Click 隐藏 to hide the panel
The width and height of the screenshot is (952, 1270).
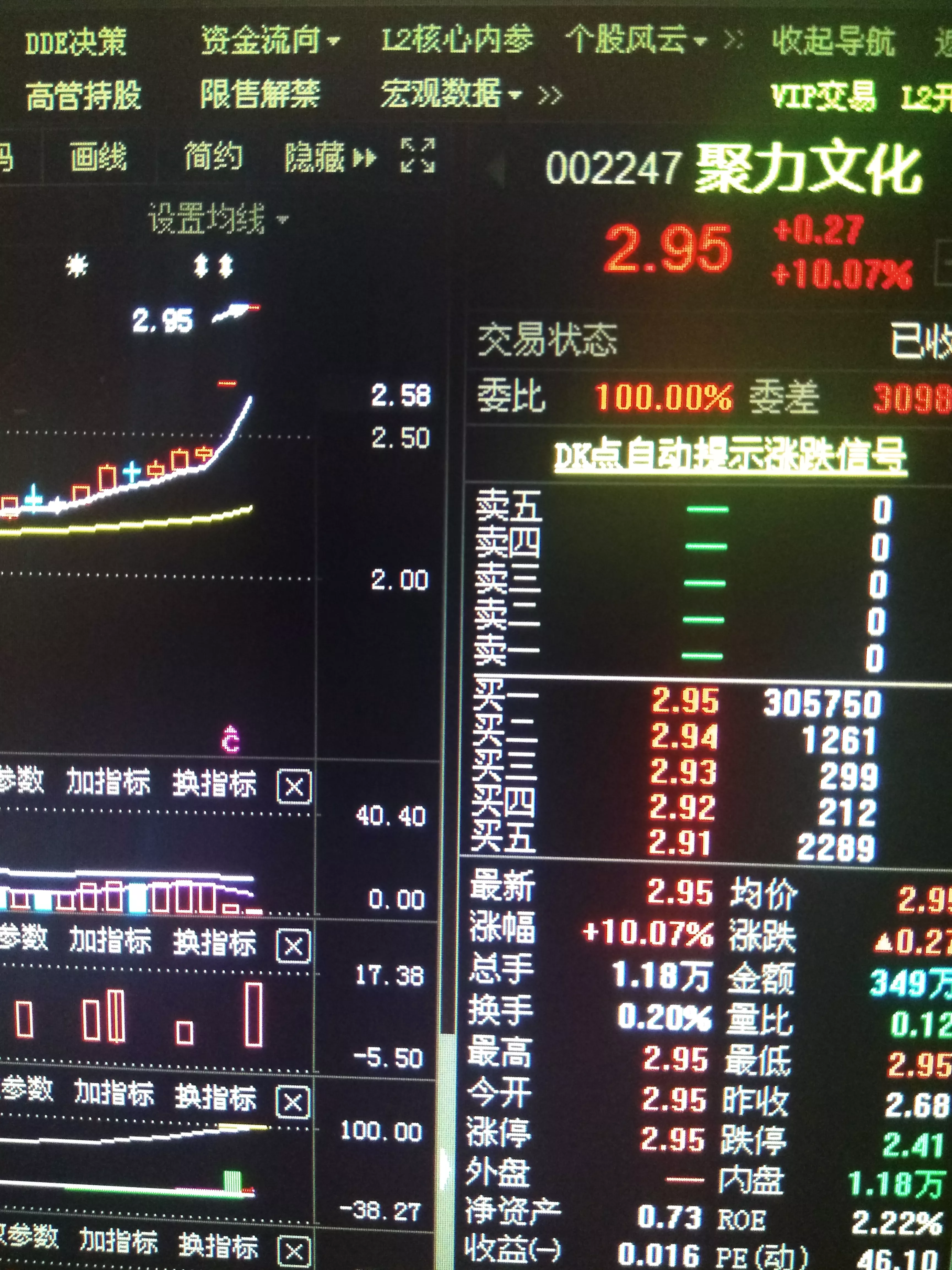(x=331, y=157)
